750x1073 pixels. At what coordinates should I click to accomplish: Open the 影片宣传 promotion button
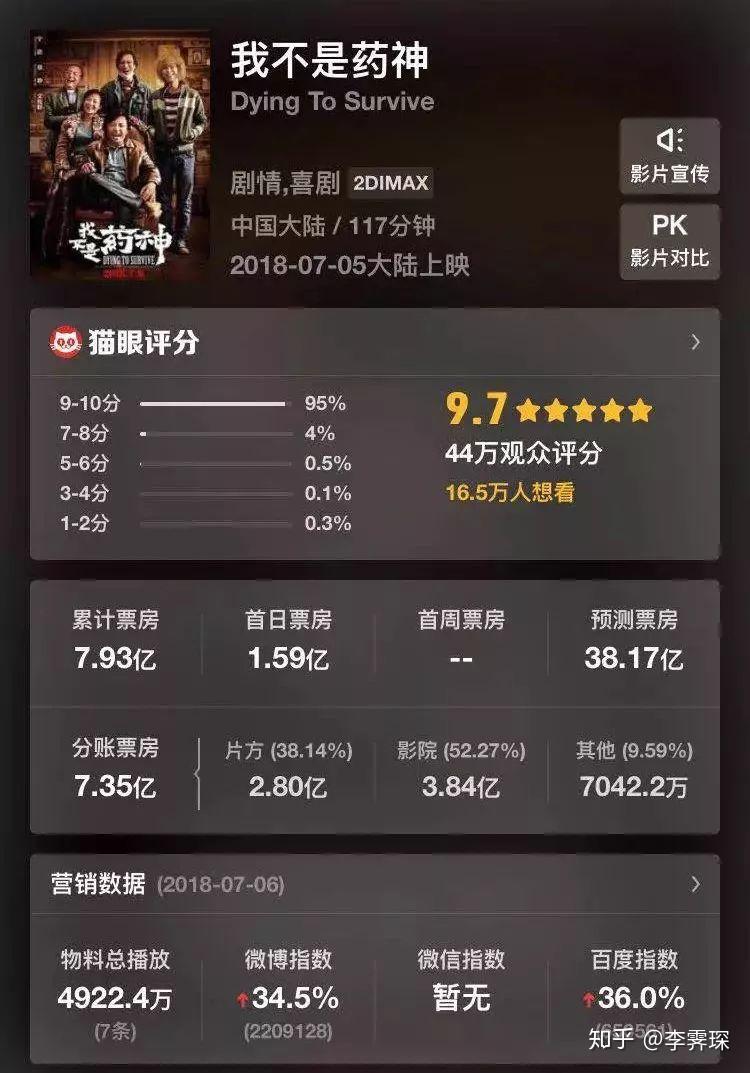(x=669, y=155)
